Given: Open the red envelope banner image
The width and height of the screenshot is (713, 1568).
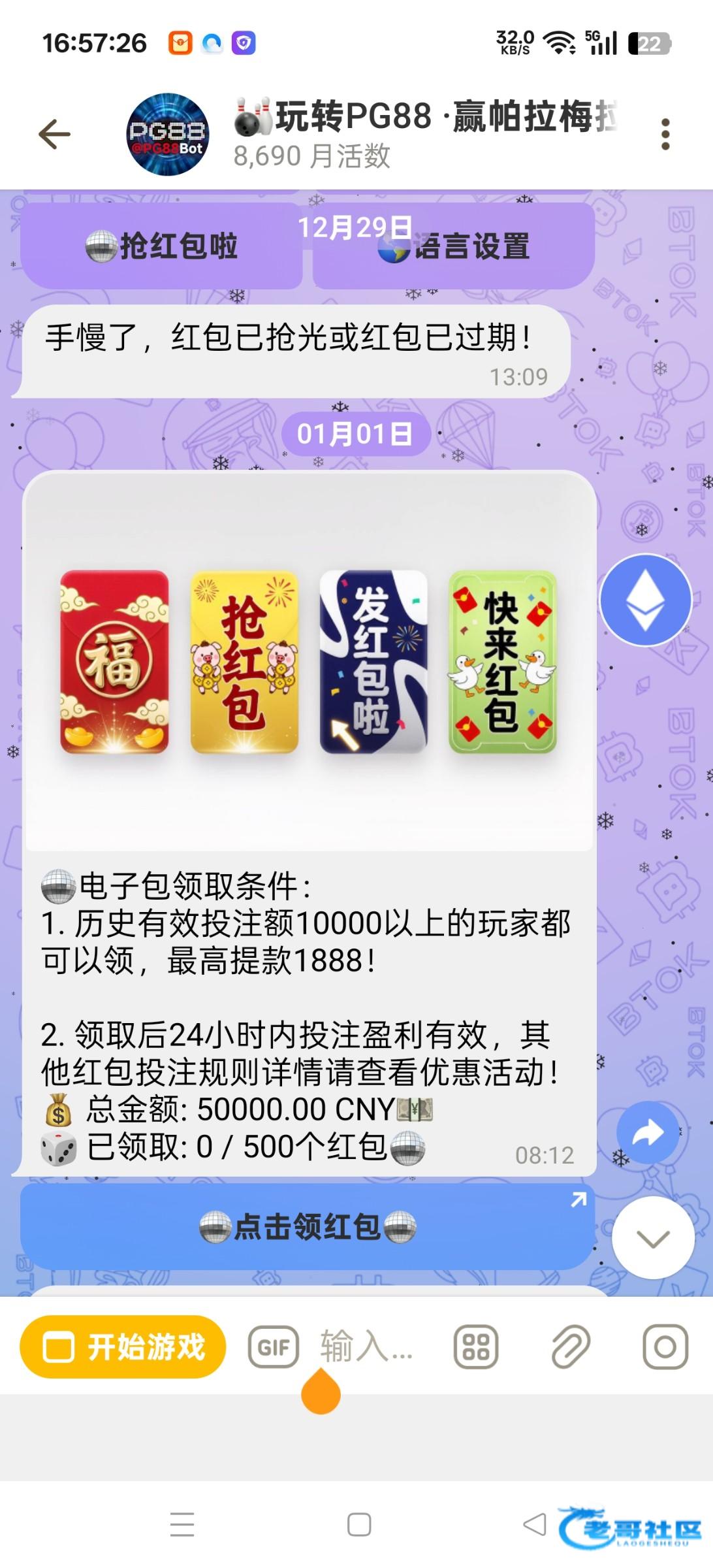Looking at the screenshot, I should point(308,661).
